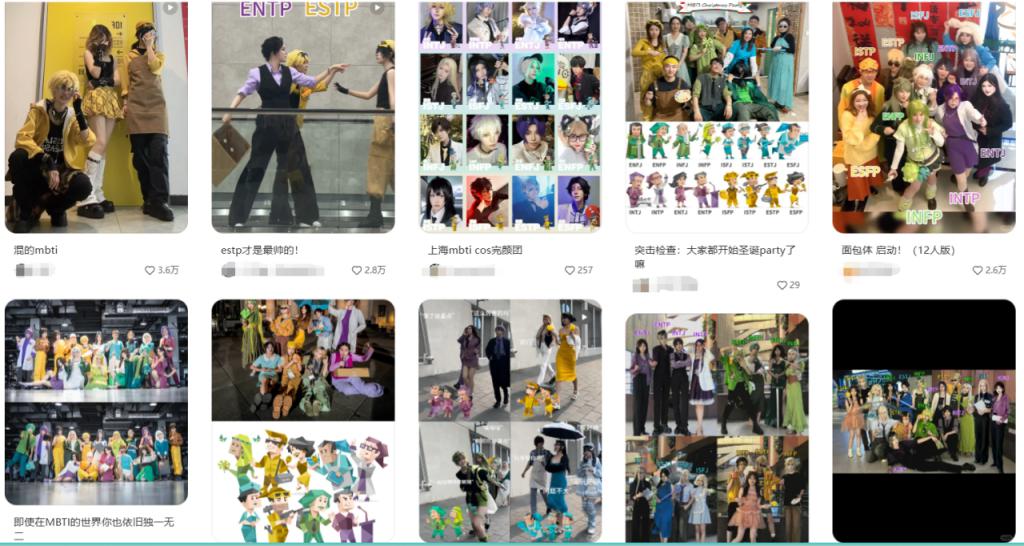
Task: Like the 混的mbti post
Action: tap(150, 270)
